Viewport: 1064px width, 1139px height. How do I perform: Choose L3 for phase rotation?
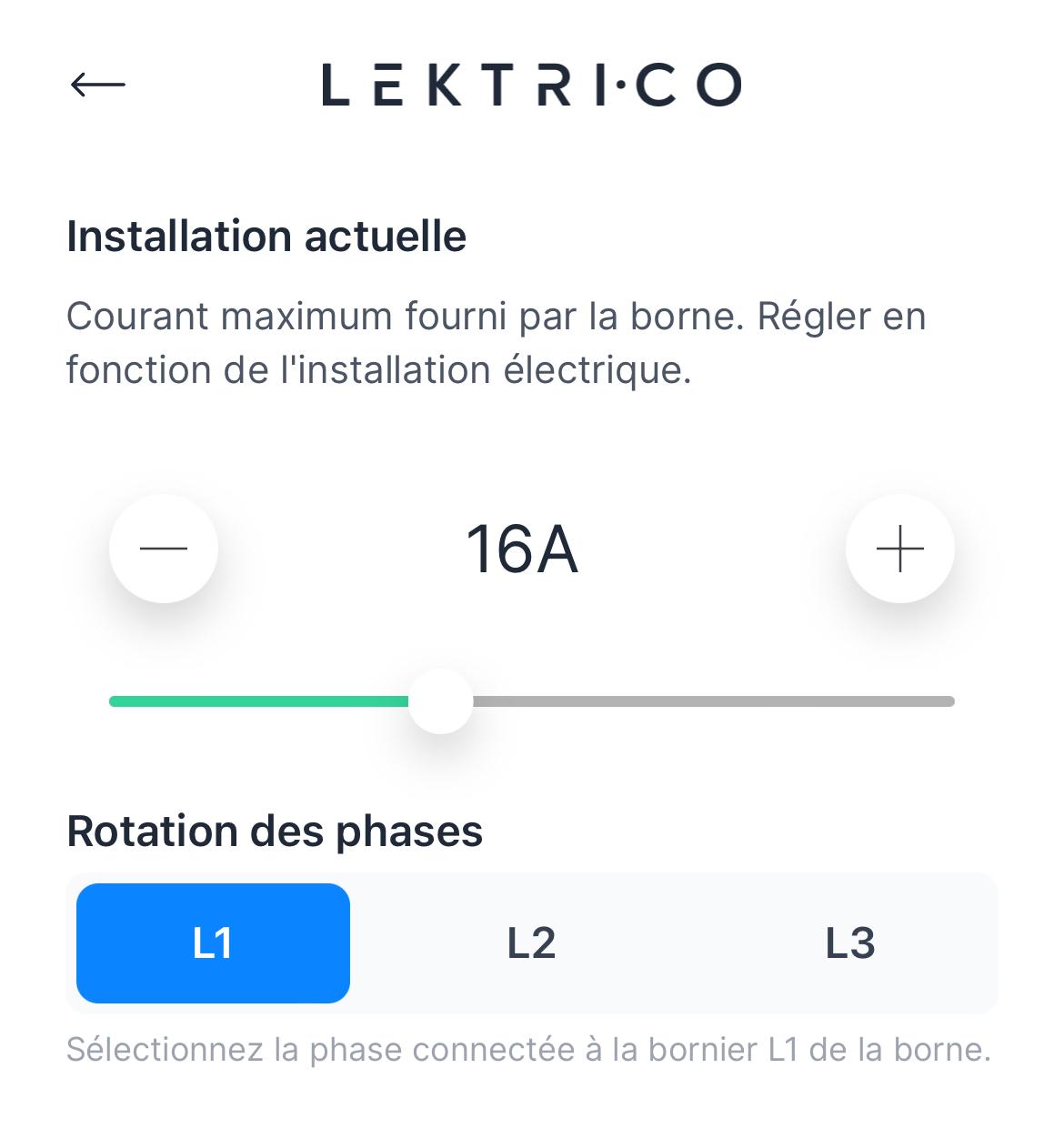[849, 943]
